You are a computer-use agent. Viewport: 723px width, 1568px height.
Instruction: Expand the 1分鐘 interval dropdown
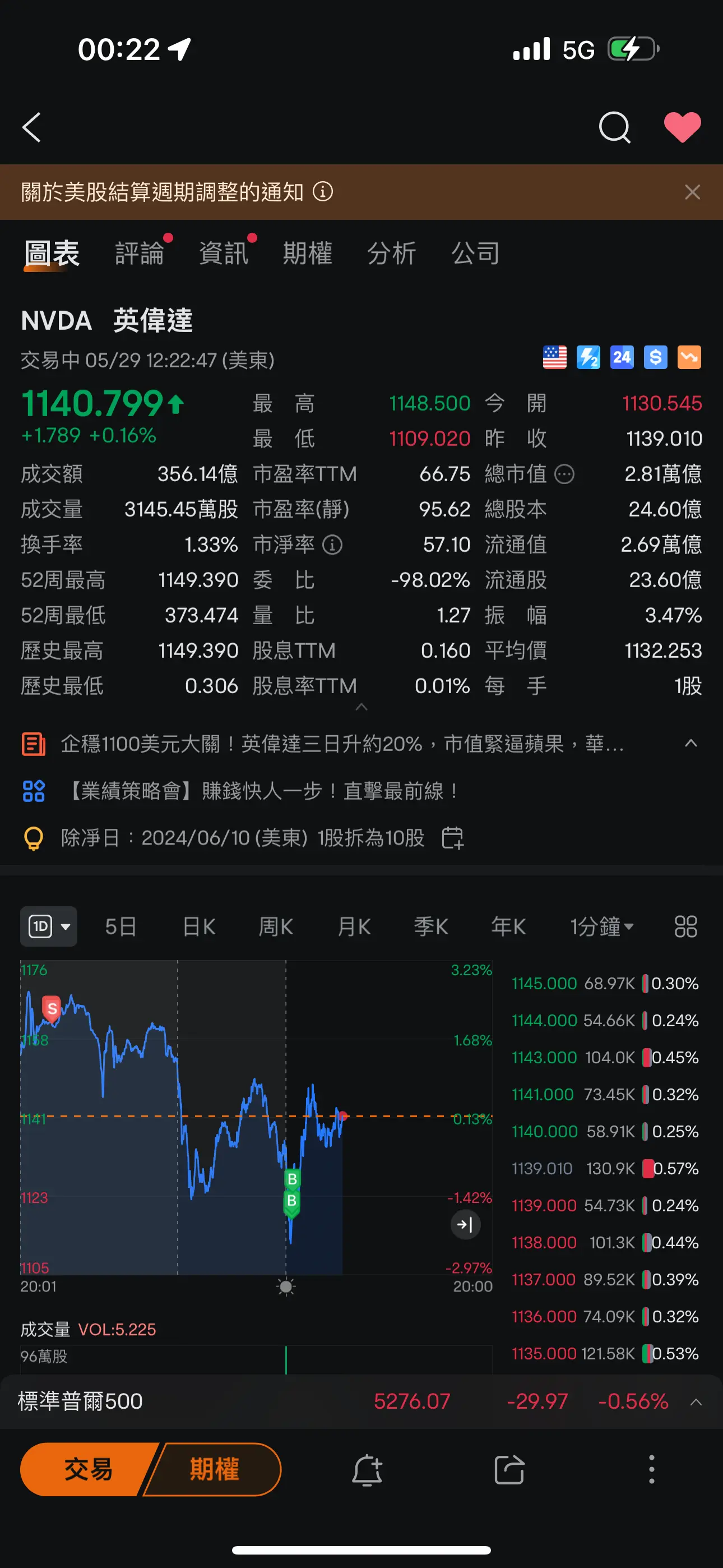[601, 926]
